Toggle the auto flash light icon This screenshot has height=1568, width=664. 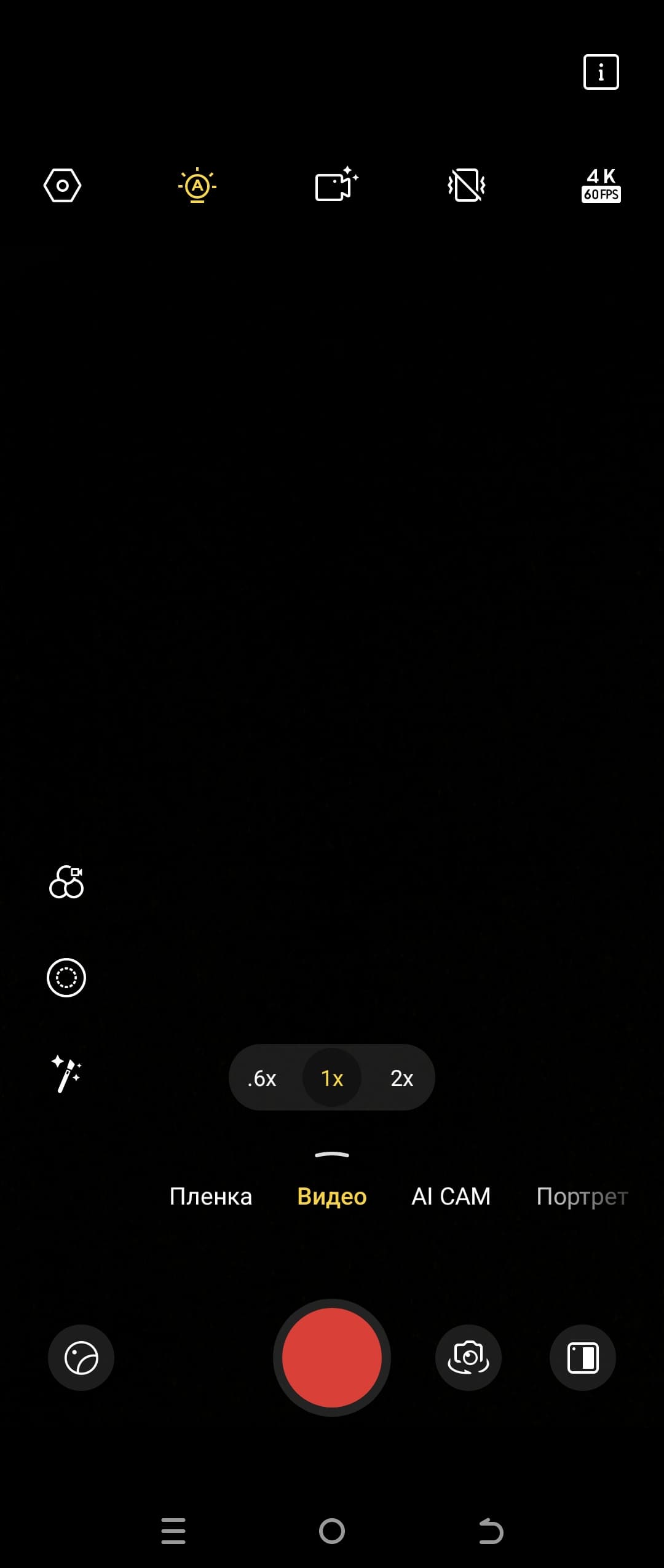tap(197, 185)
